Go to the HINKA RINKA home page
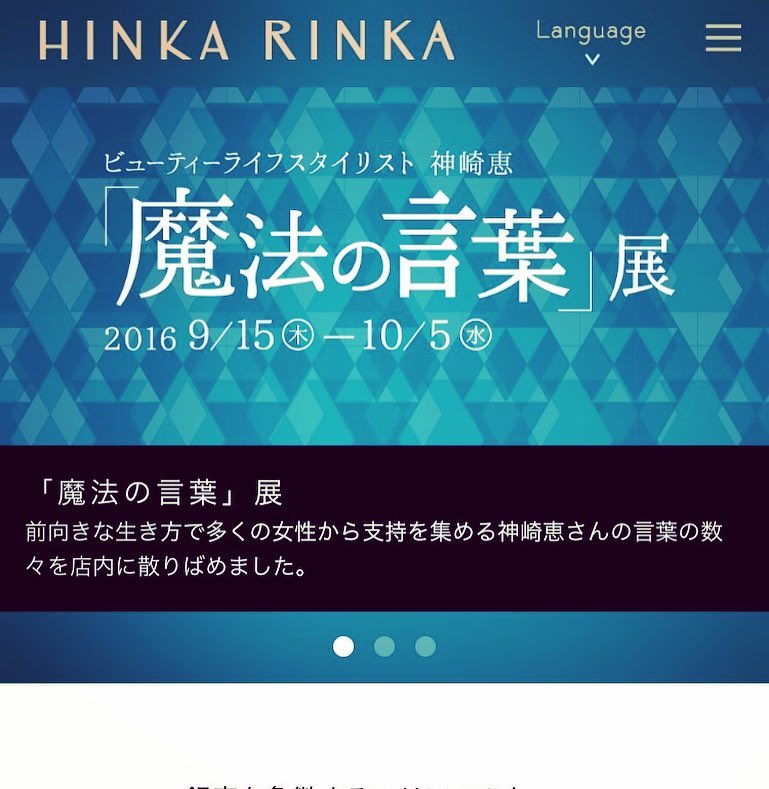Screen dimensions: 769x789 [246, 40]
